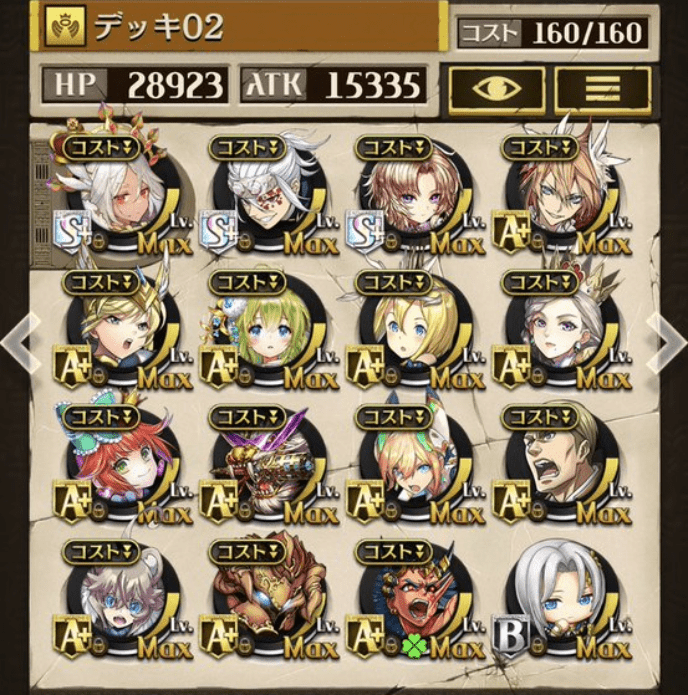Open the list menu button
This screenshot has height=695, width=688.
602,88
